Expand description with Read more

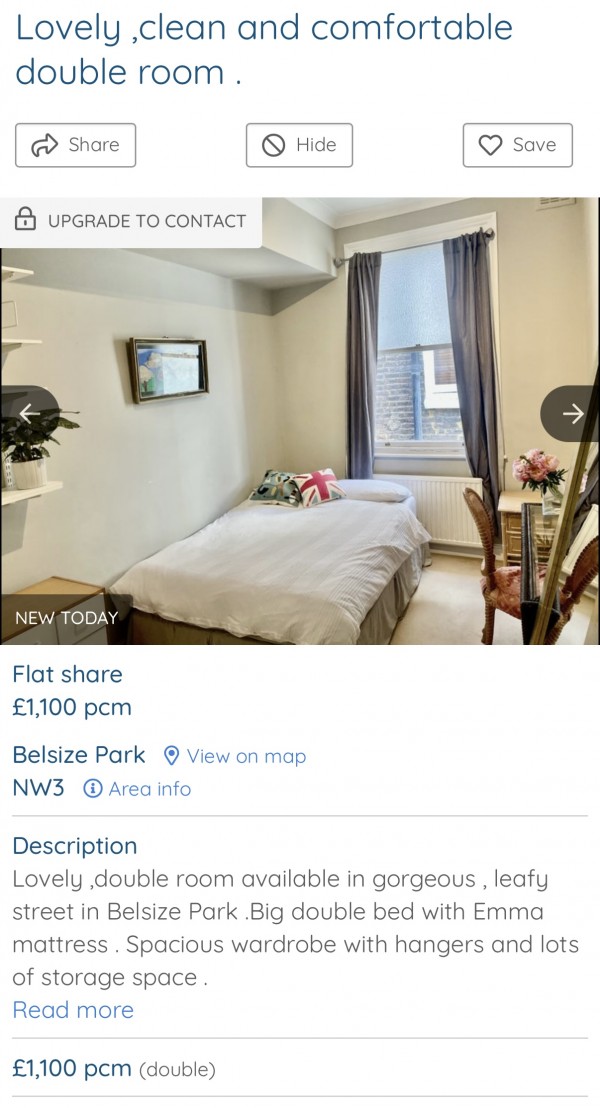[73, 1010]
